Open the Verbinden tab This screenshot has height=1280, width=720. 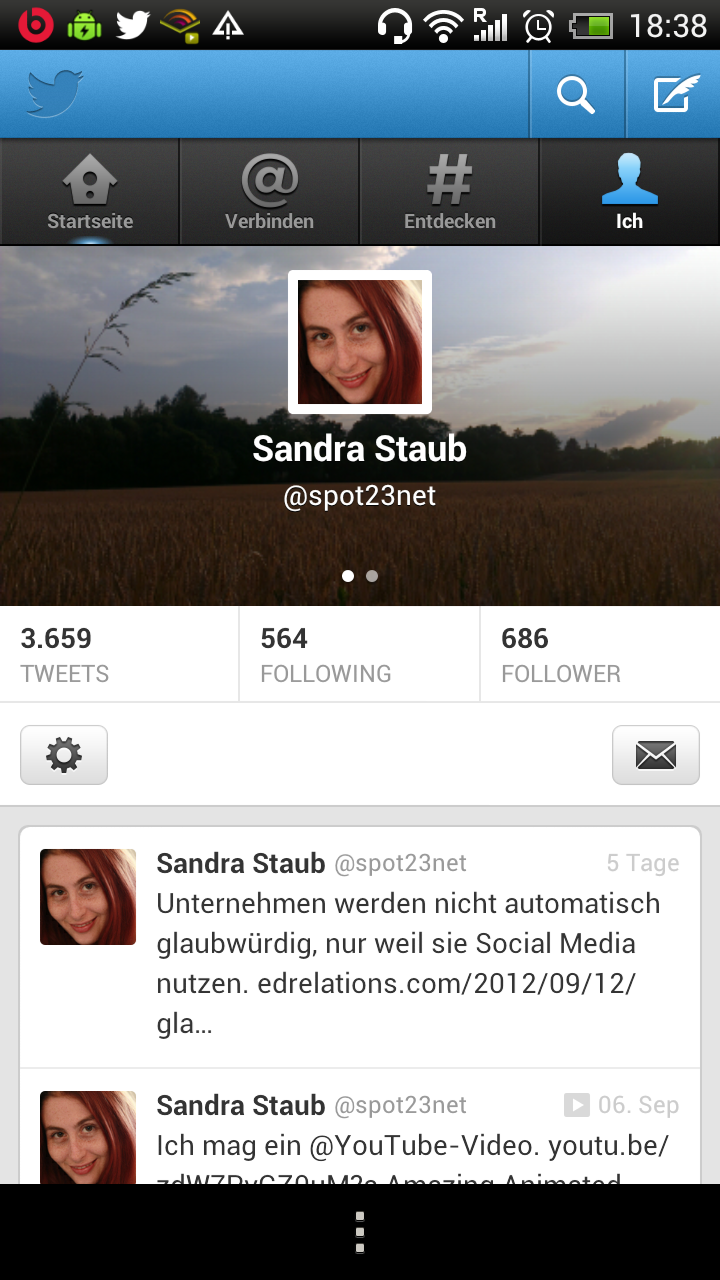(270, 192)
